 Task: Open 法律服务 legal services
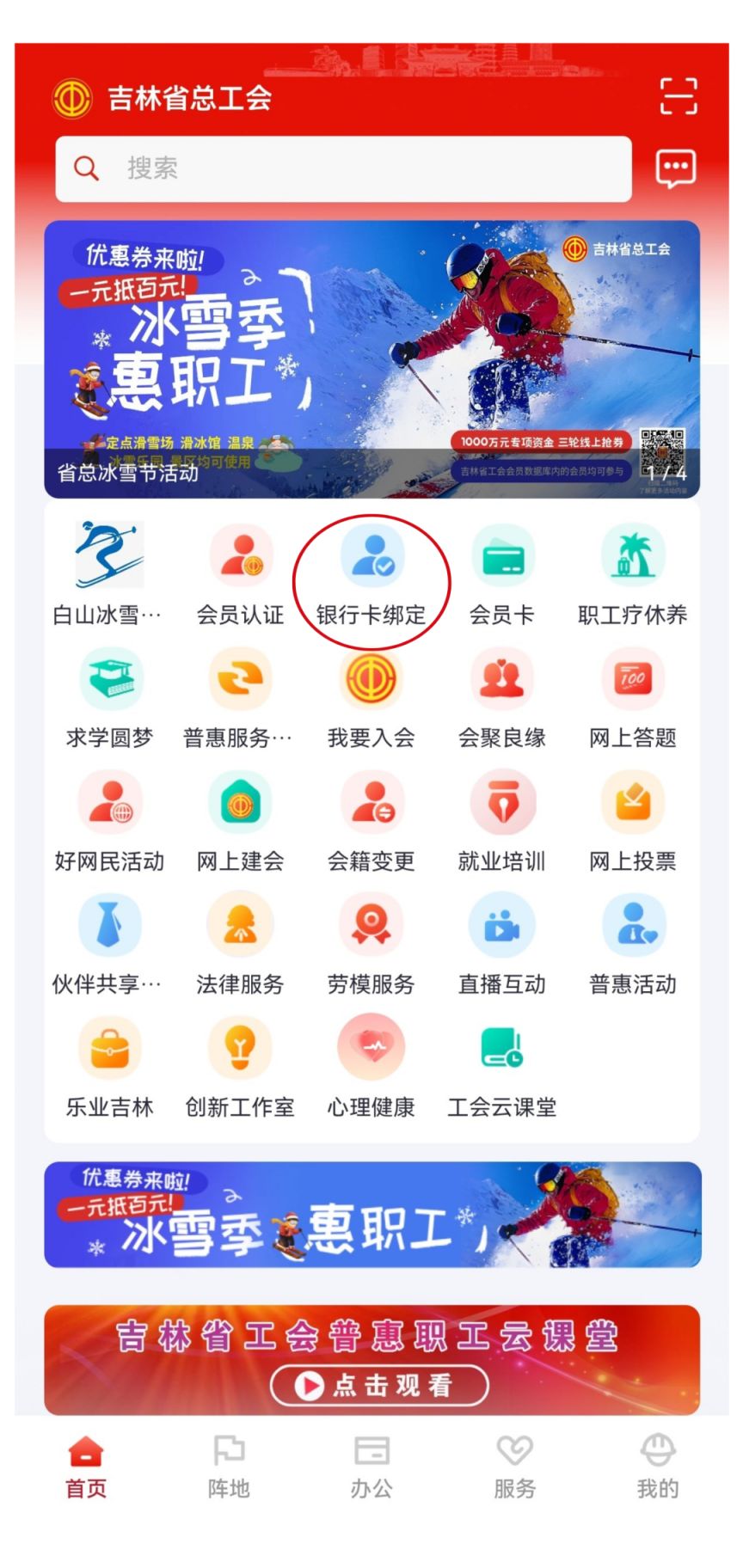[x=241, y=924]
